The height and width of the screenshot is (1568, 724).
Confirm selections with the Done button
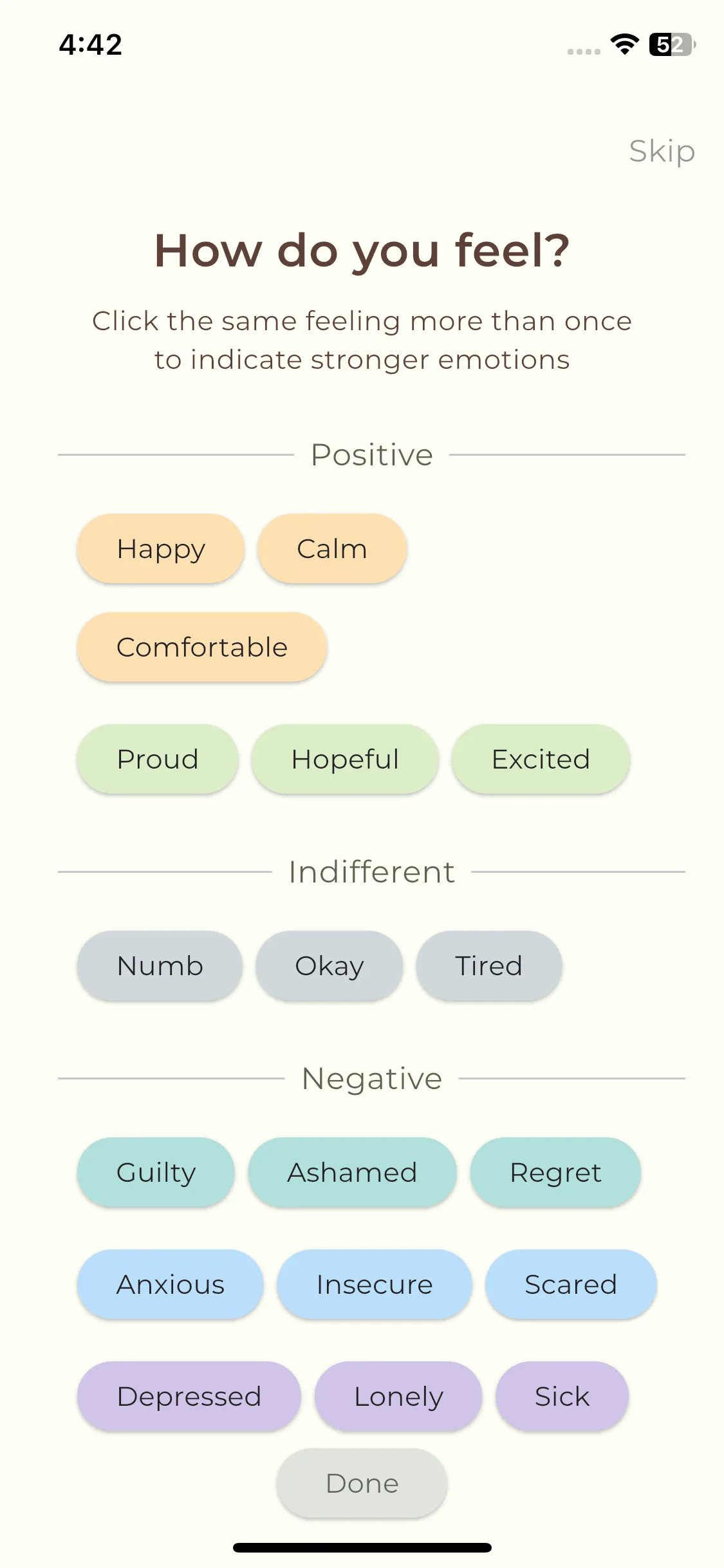coord(362,1484)
